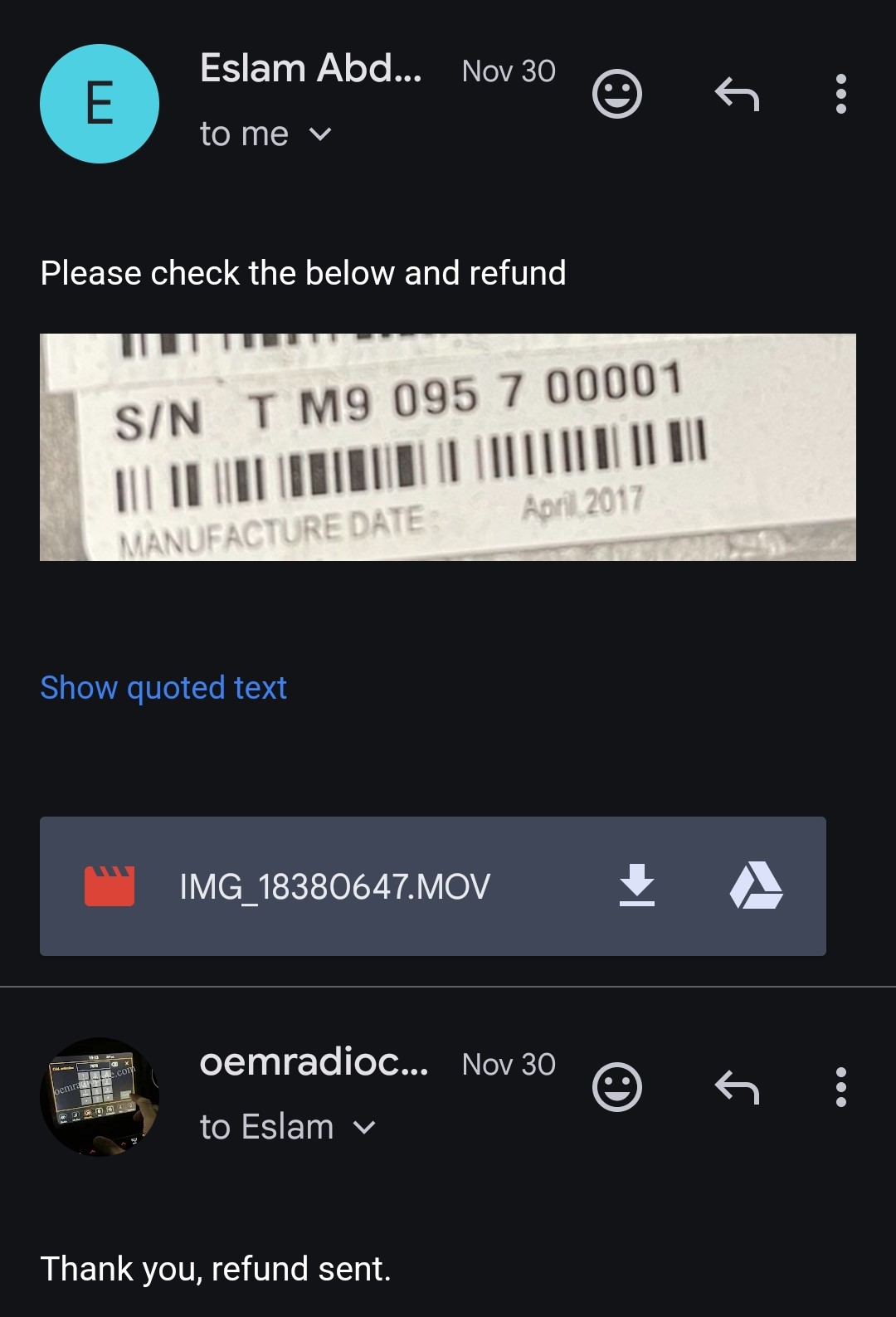
Task: Select the refund request text
Action: pyautogui.click(x=304, y=272)
